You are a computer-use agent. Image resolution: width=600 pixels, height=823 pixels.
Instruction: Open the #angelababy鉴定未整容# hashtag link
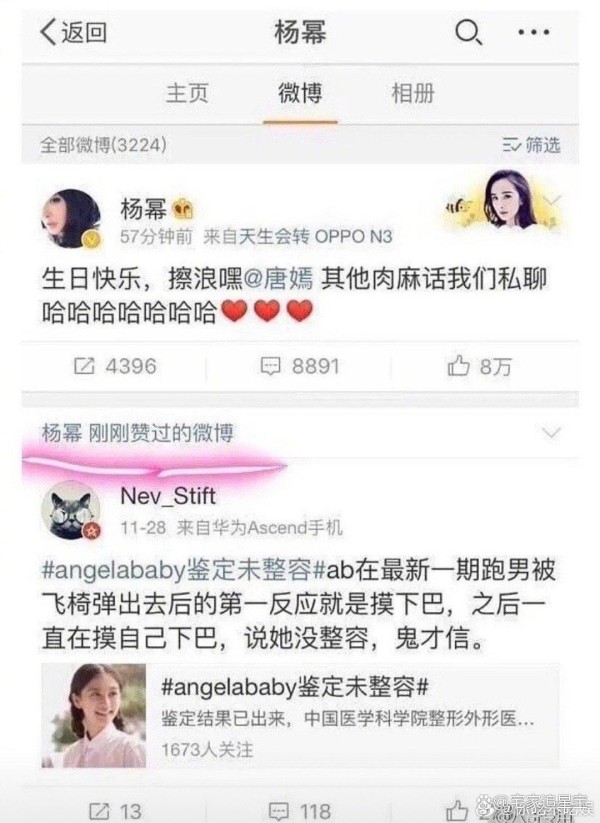click(185, 571)
